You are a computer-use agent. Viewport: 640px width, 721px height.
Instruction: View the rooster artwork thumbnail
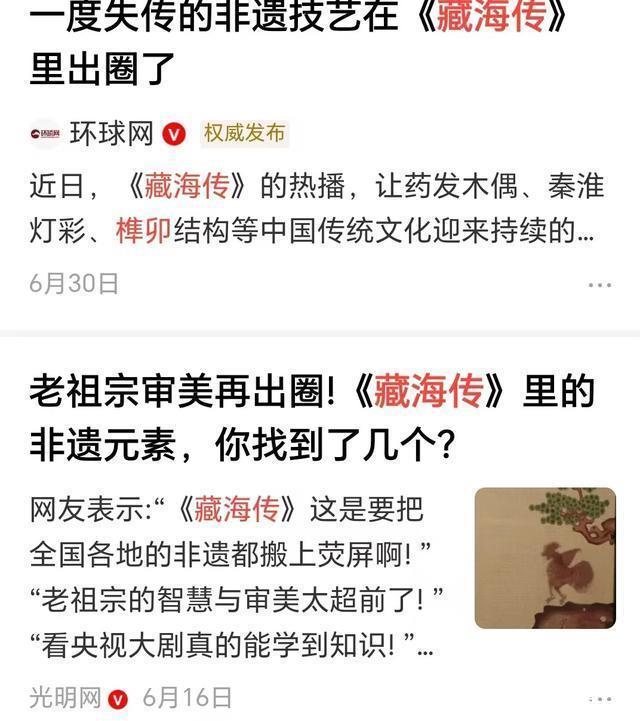tap(545, 558)
